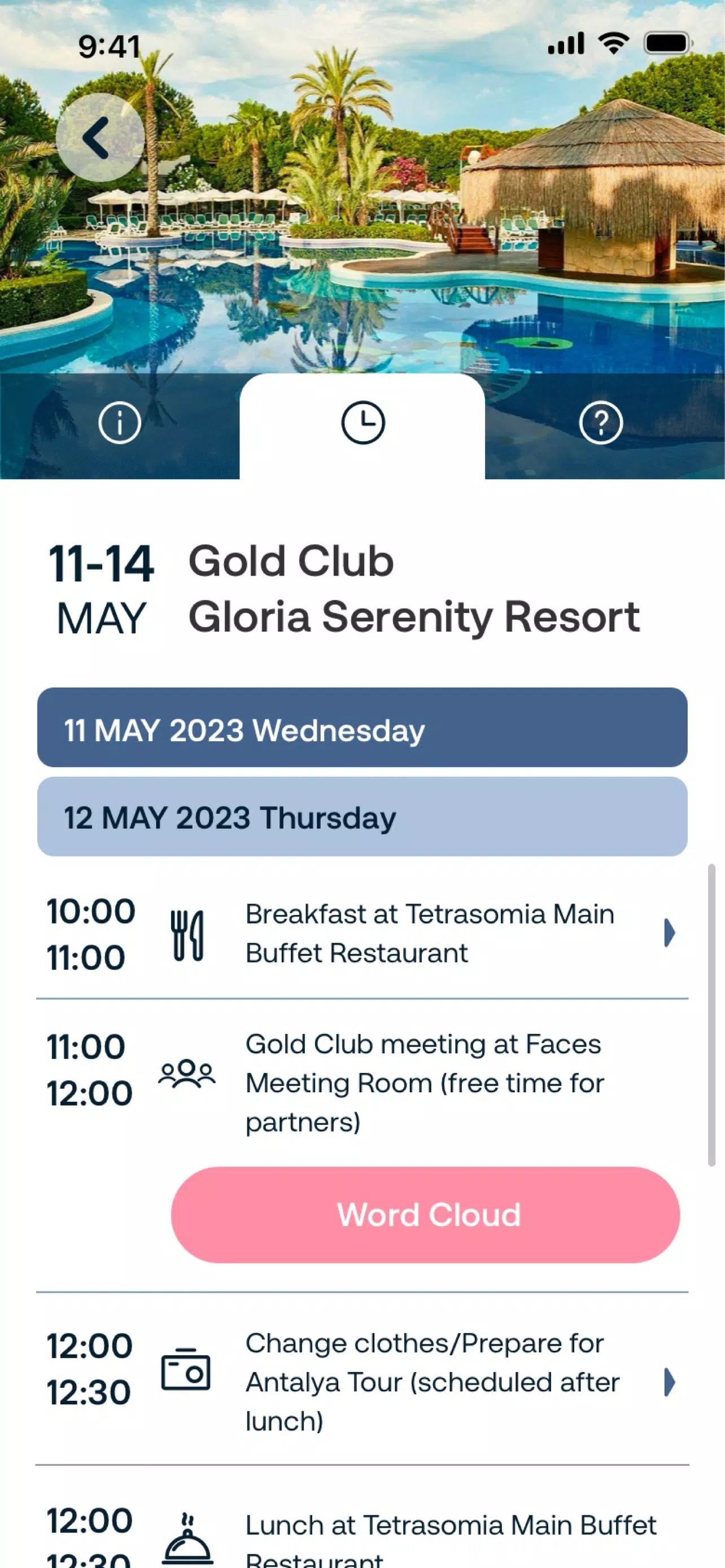Collapse the 12 MAY 2023 Thursday section

click(362, 816)
